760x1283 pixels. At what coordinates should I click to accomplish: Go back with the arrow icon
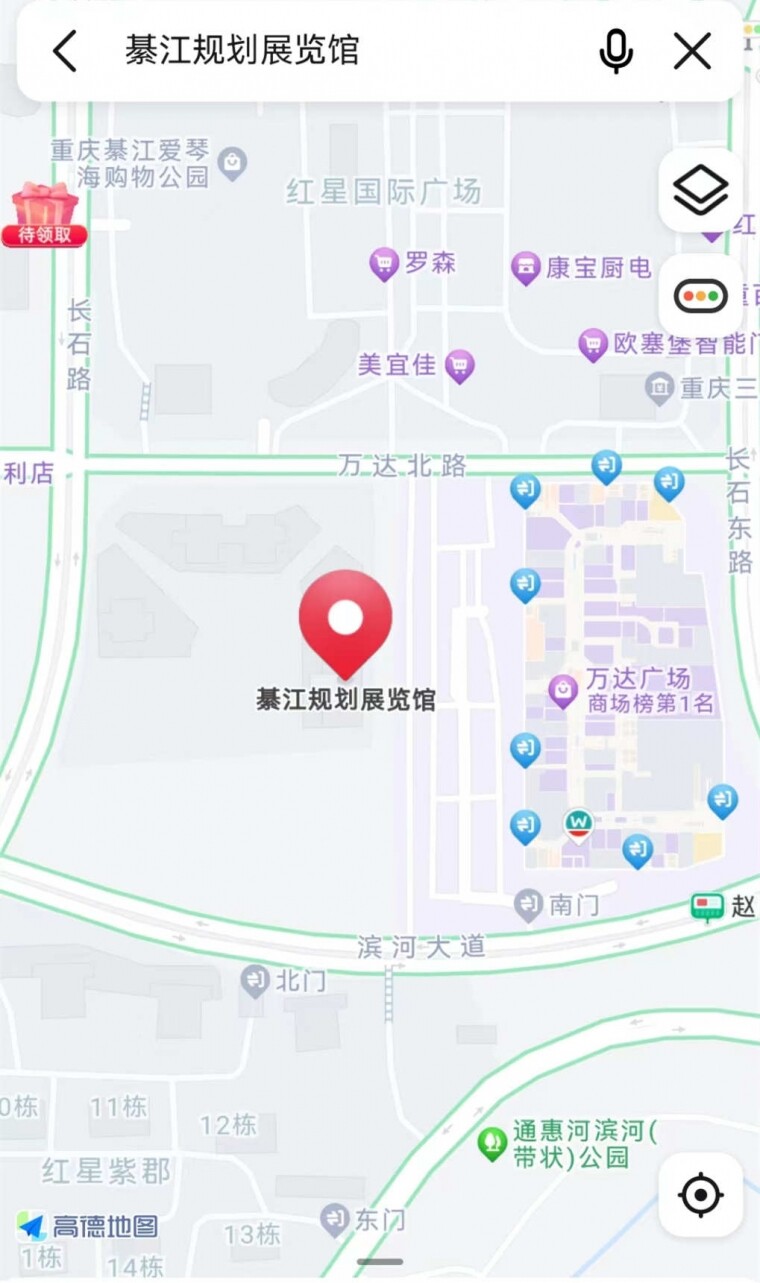click(x=64, y=50)
